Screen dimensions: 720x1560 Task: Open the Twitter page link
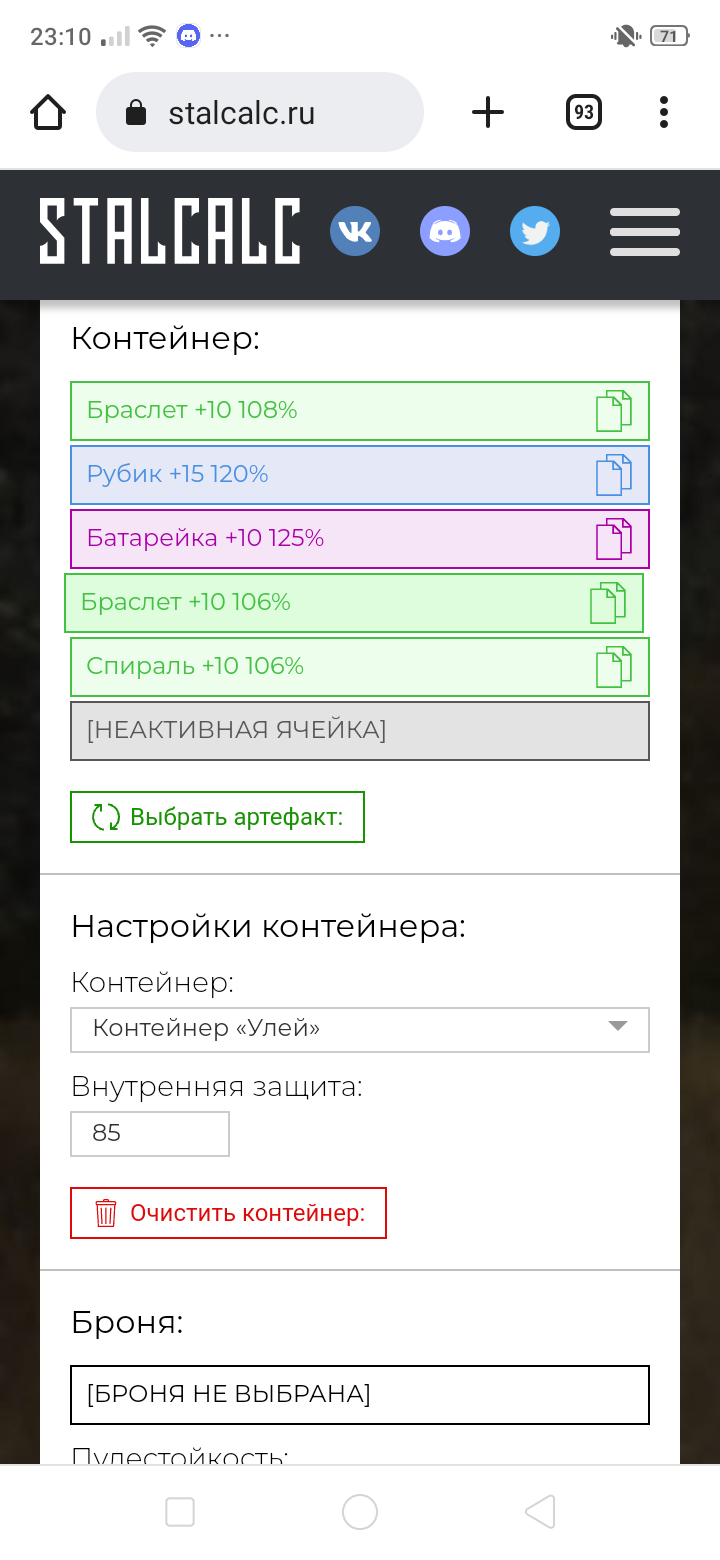coord(535,232)
